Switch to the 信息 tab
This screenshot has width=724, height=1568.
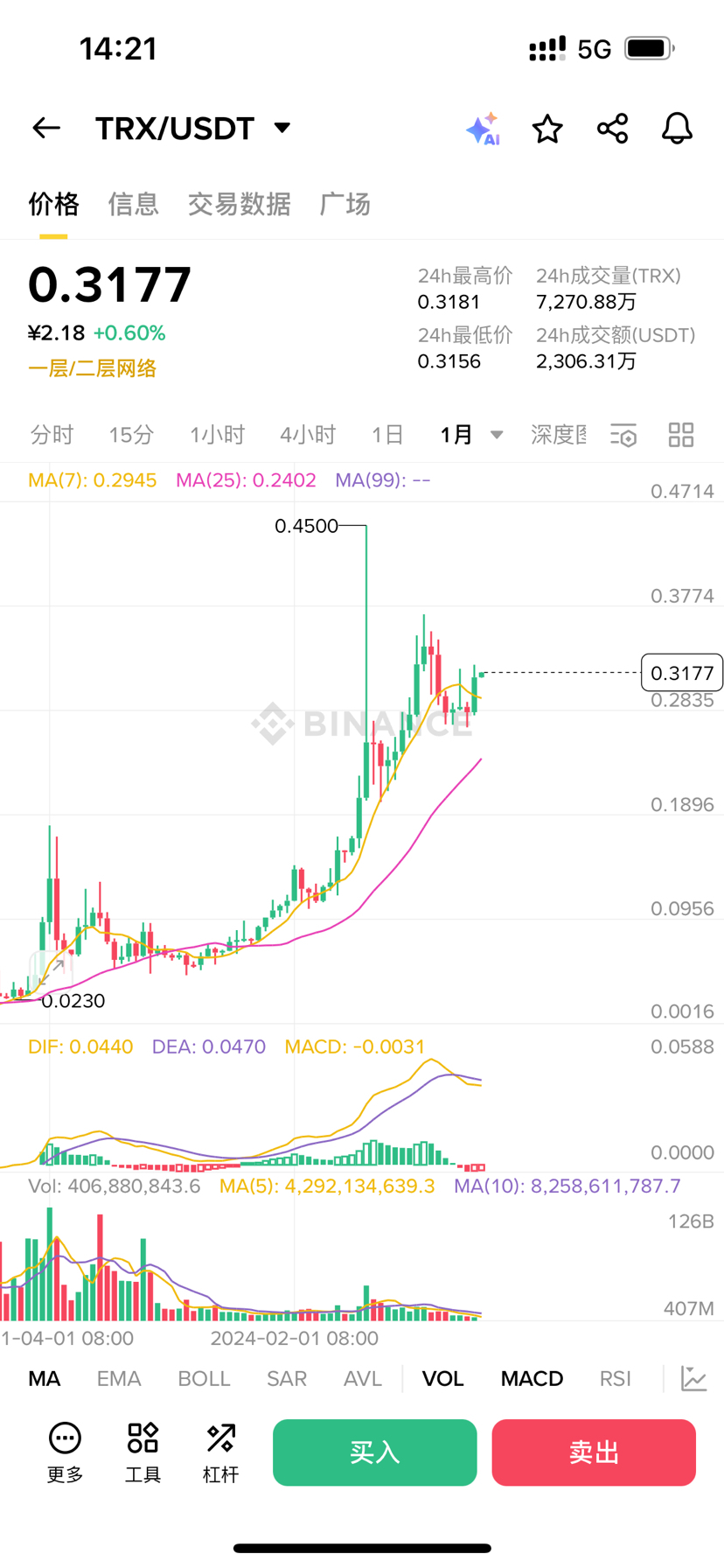pos(133,204)
